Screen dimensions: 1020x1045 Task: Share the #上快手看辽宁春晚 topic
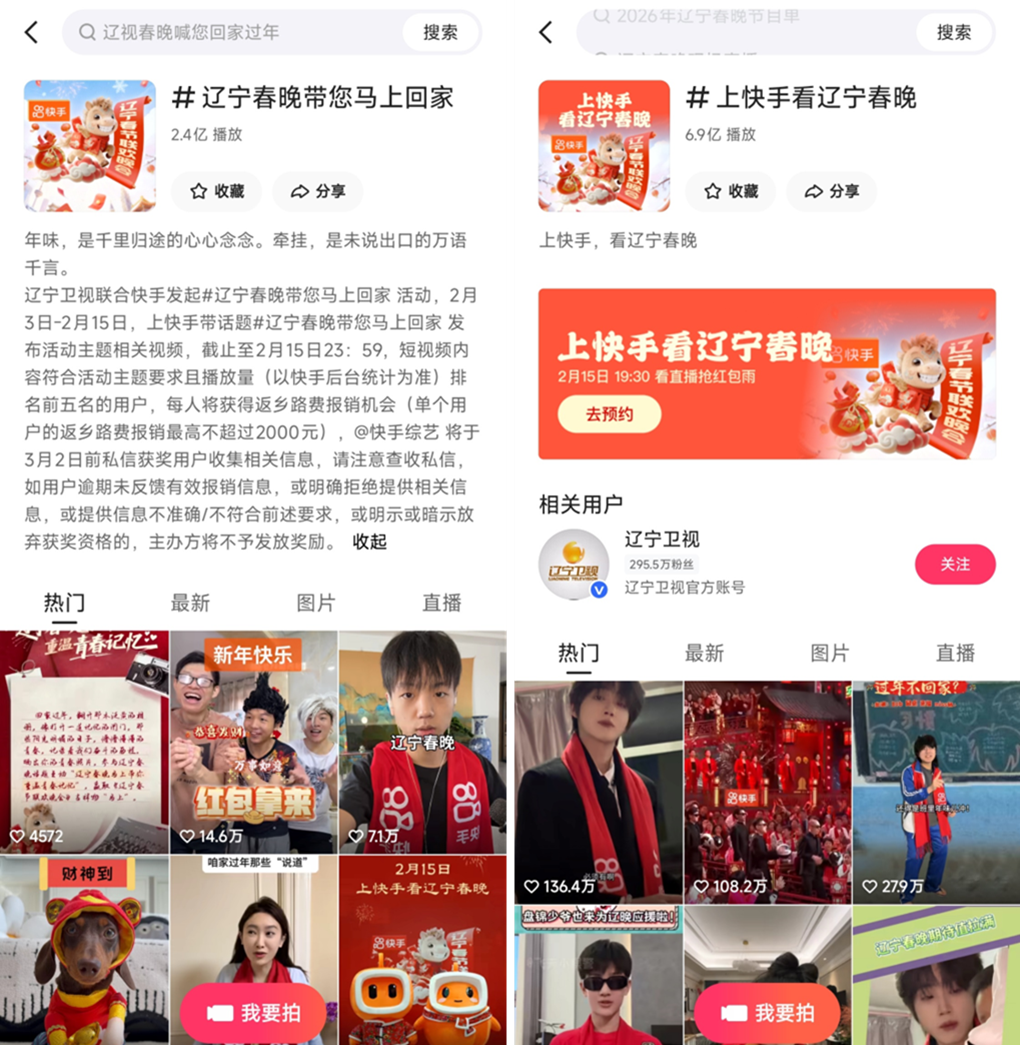click(x=831, y=191)
